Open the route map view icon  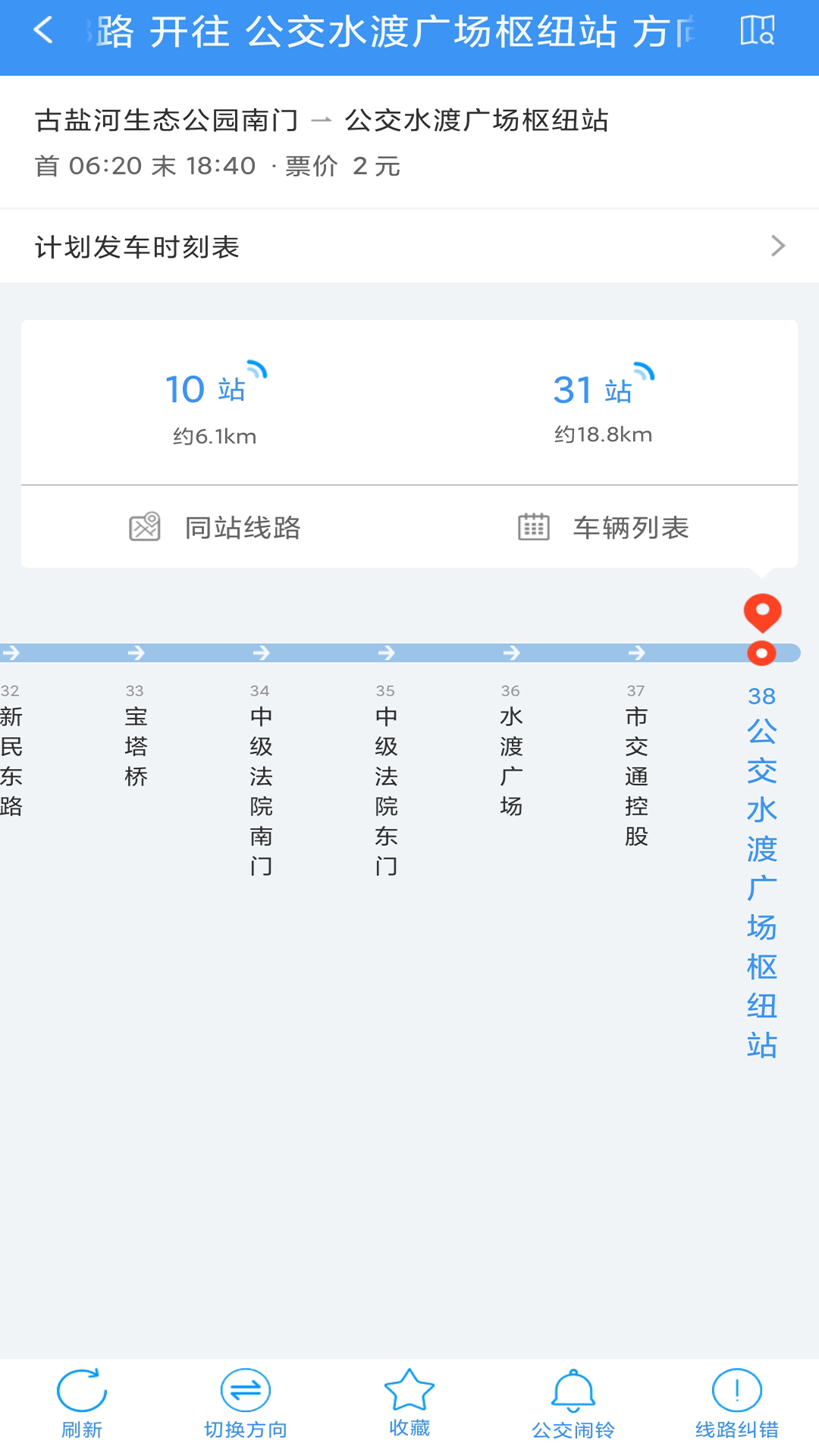757,31
